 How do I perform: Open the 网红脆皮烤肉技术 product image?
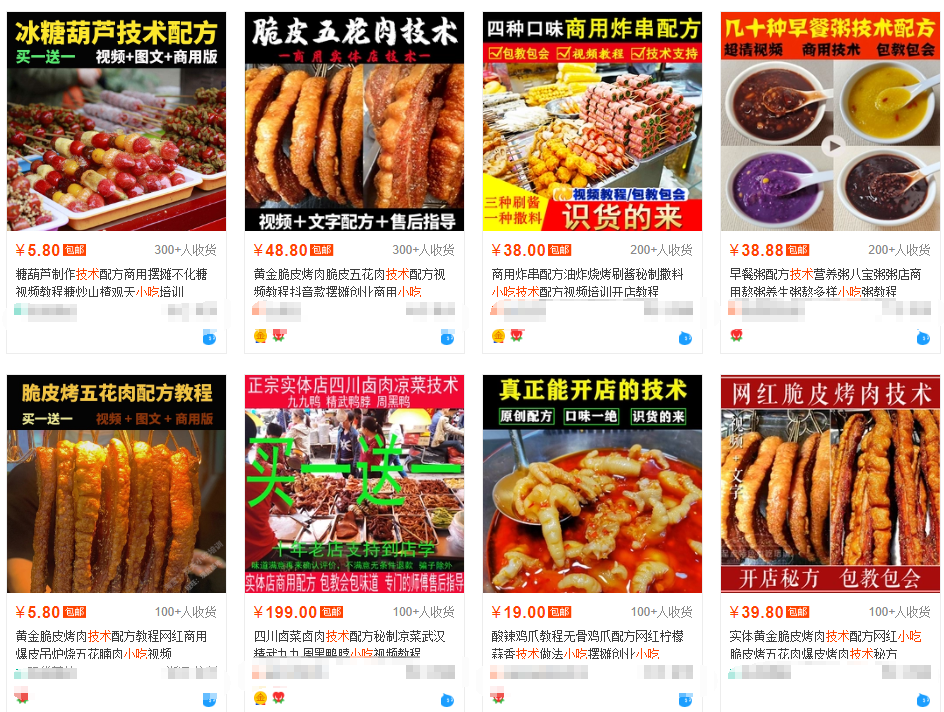point(830,484)
